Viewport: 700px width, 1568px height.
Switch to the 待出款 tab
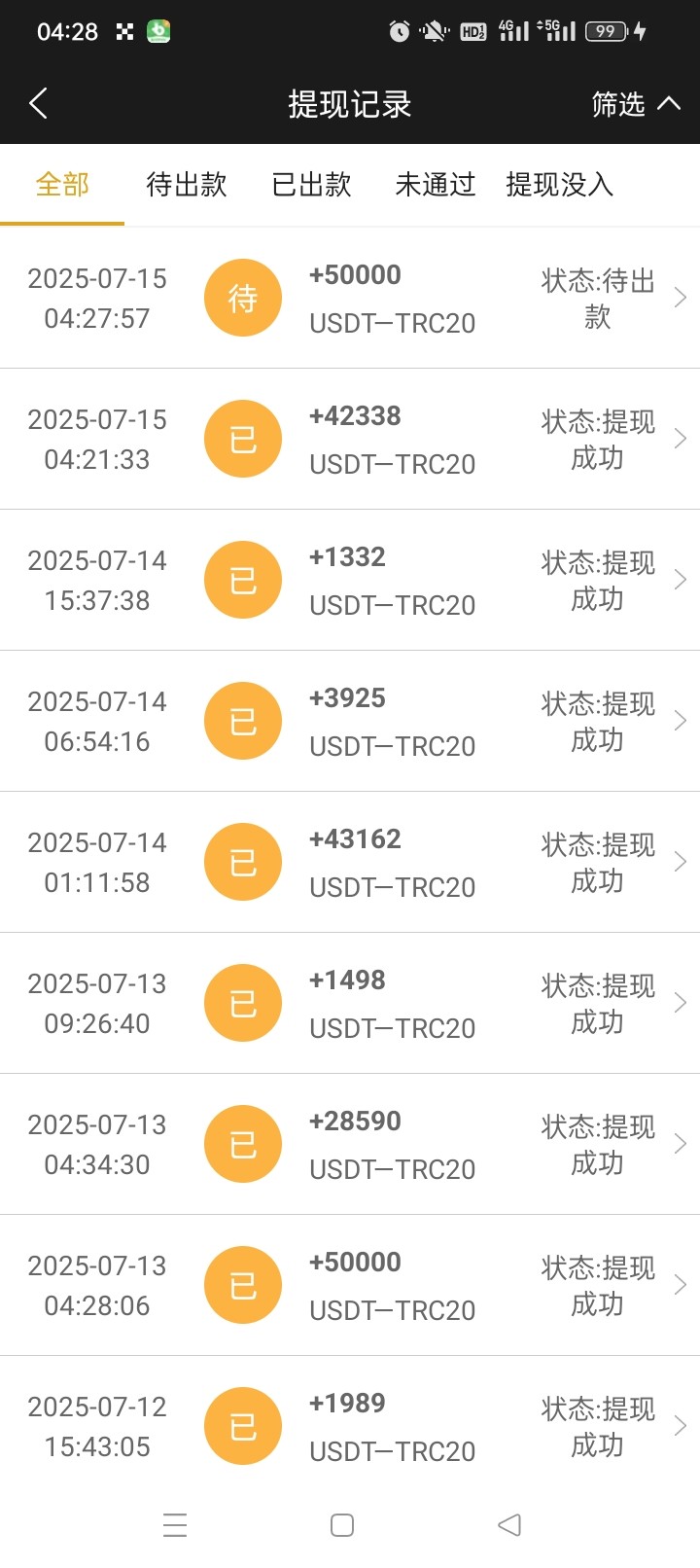[x=186, y=185]
